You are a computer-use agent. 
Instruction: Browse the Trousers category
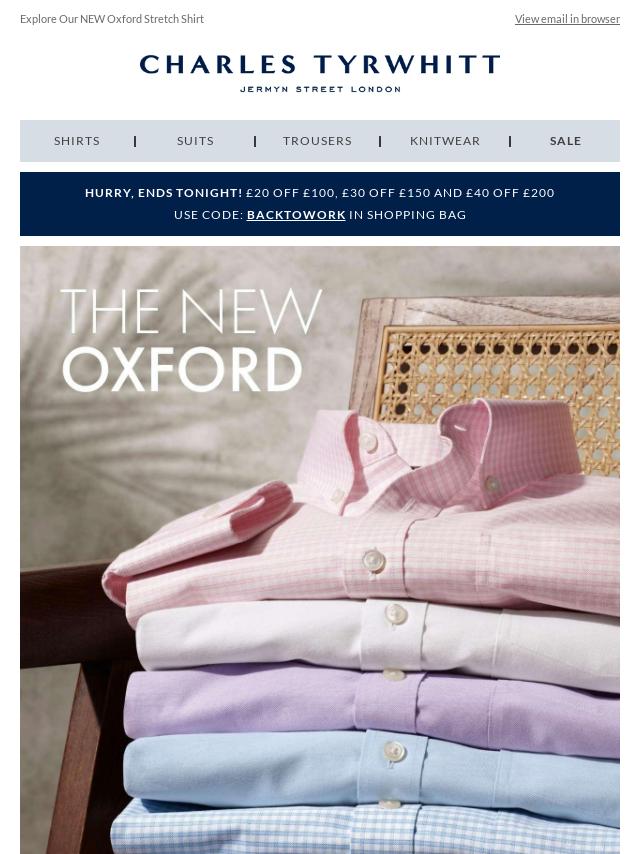317,141
